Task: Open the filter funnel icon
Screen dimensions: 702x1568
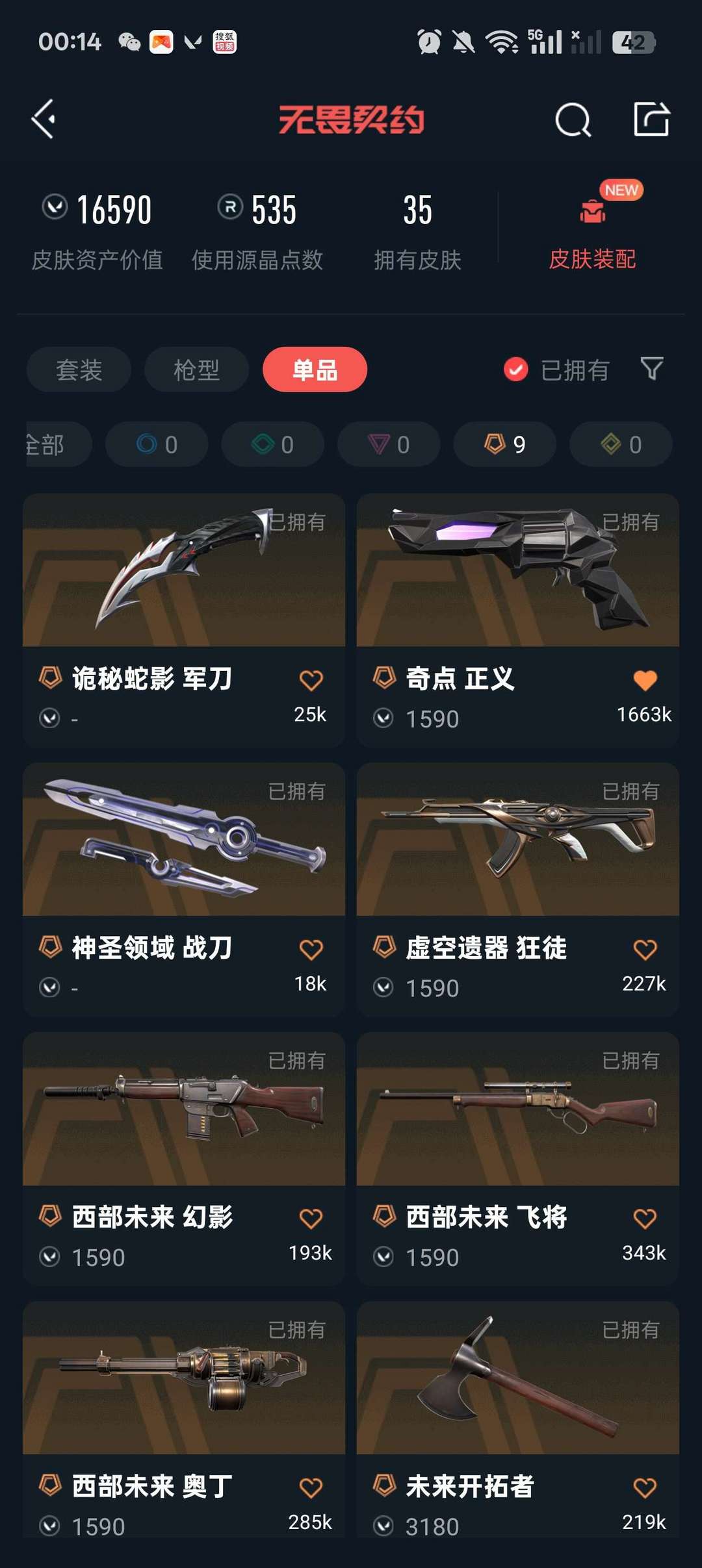Action: click(652, 369)
